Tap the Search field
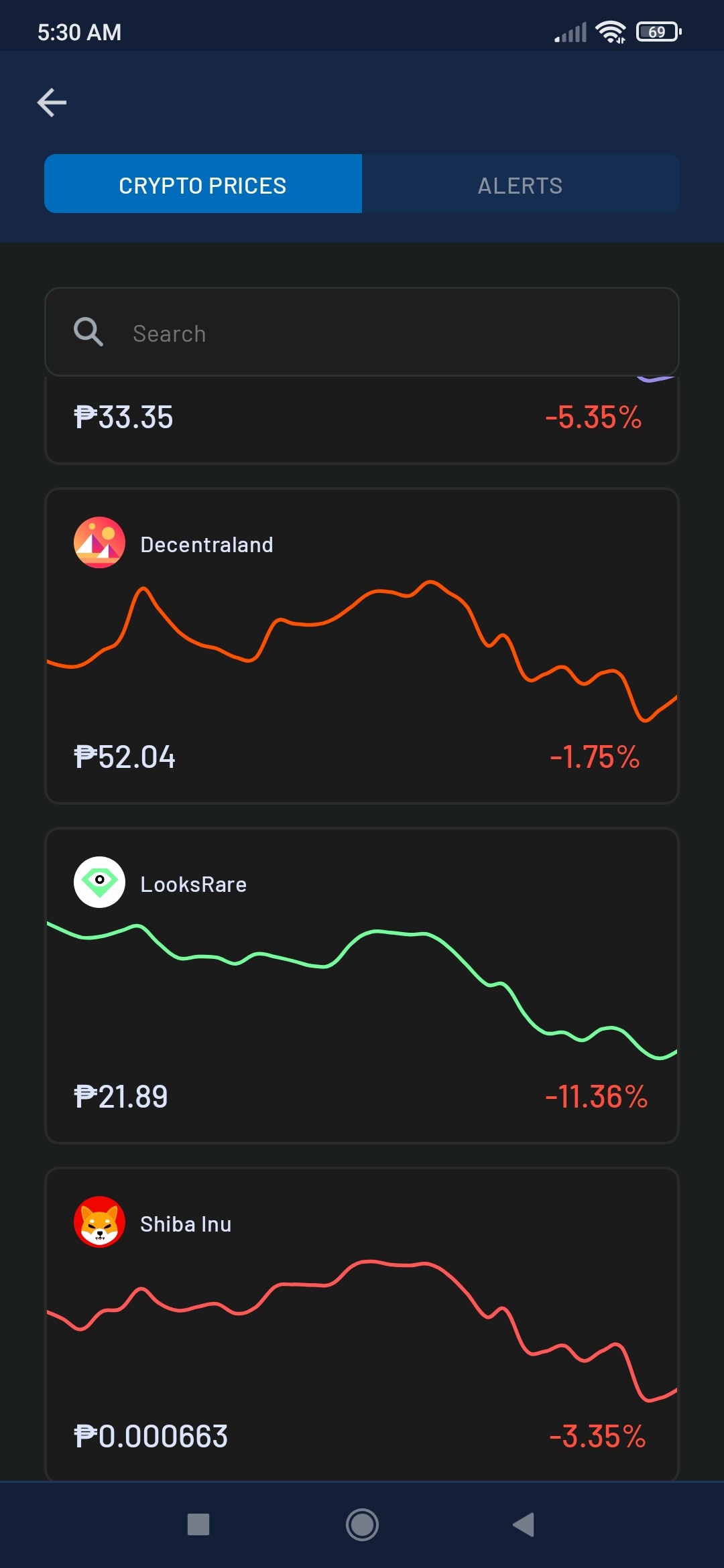This screenshot has height=1568, width=724. tap(362, 332)
